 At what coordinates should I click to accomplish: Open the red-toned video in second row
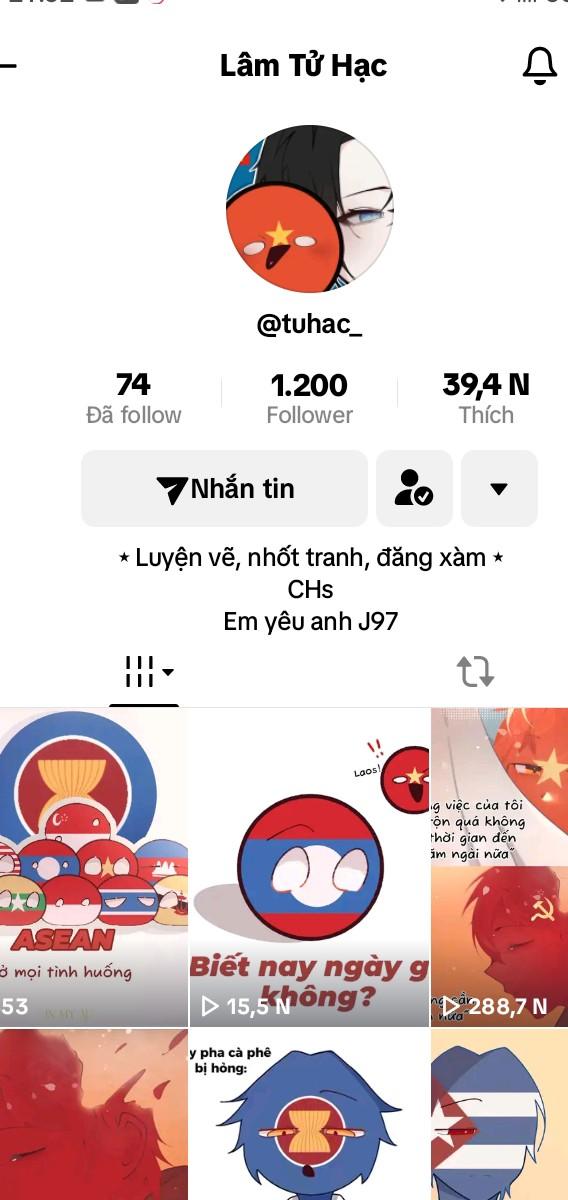93,1115
